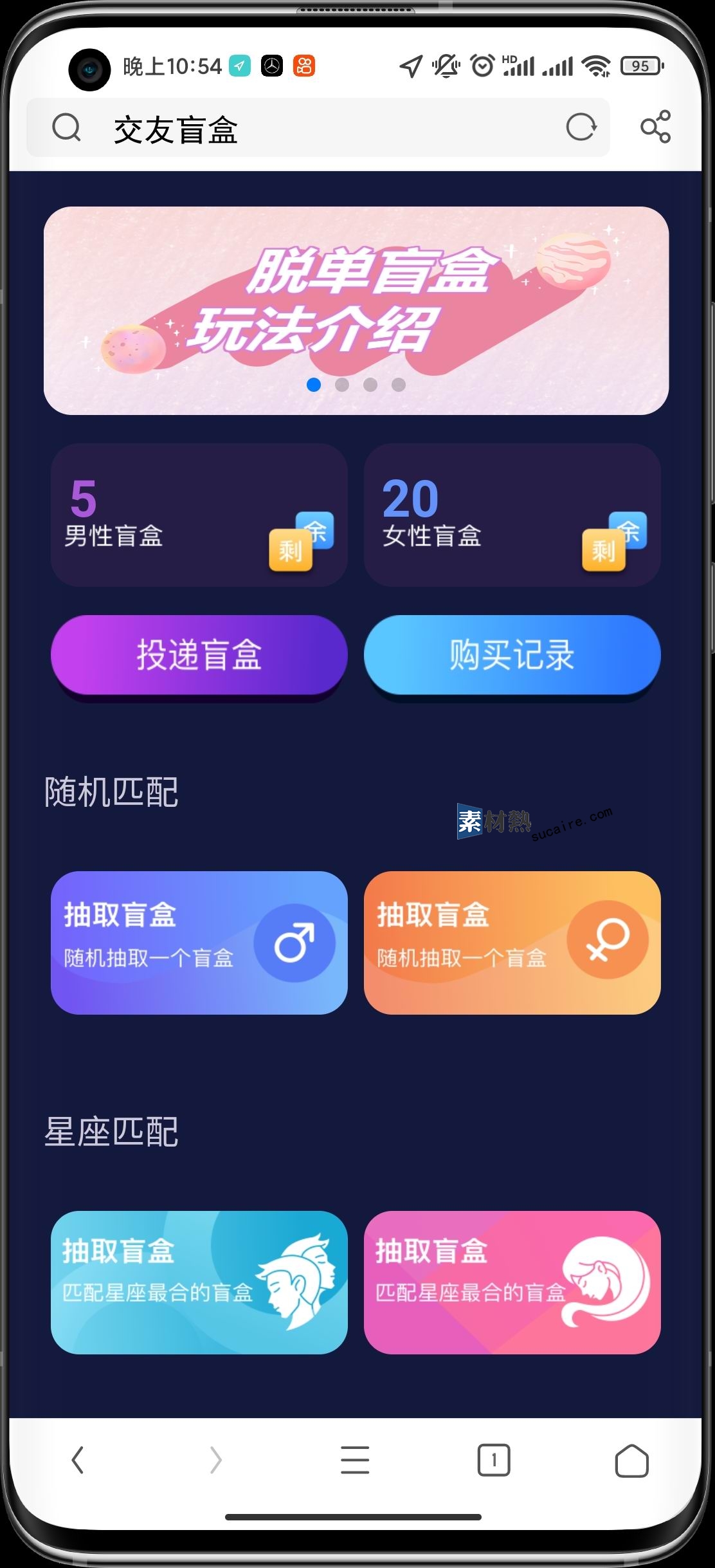Draw a random male blind box
The height and width of the screenshot is (1568, 715).
pyautogui.click(x=199, y=943)
